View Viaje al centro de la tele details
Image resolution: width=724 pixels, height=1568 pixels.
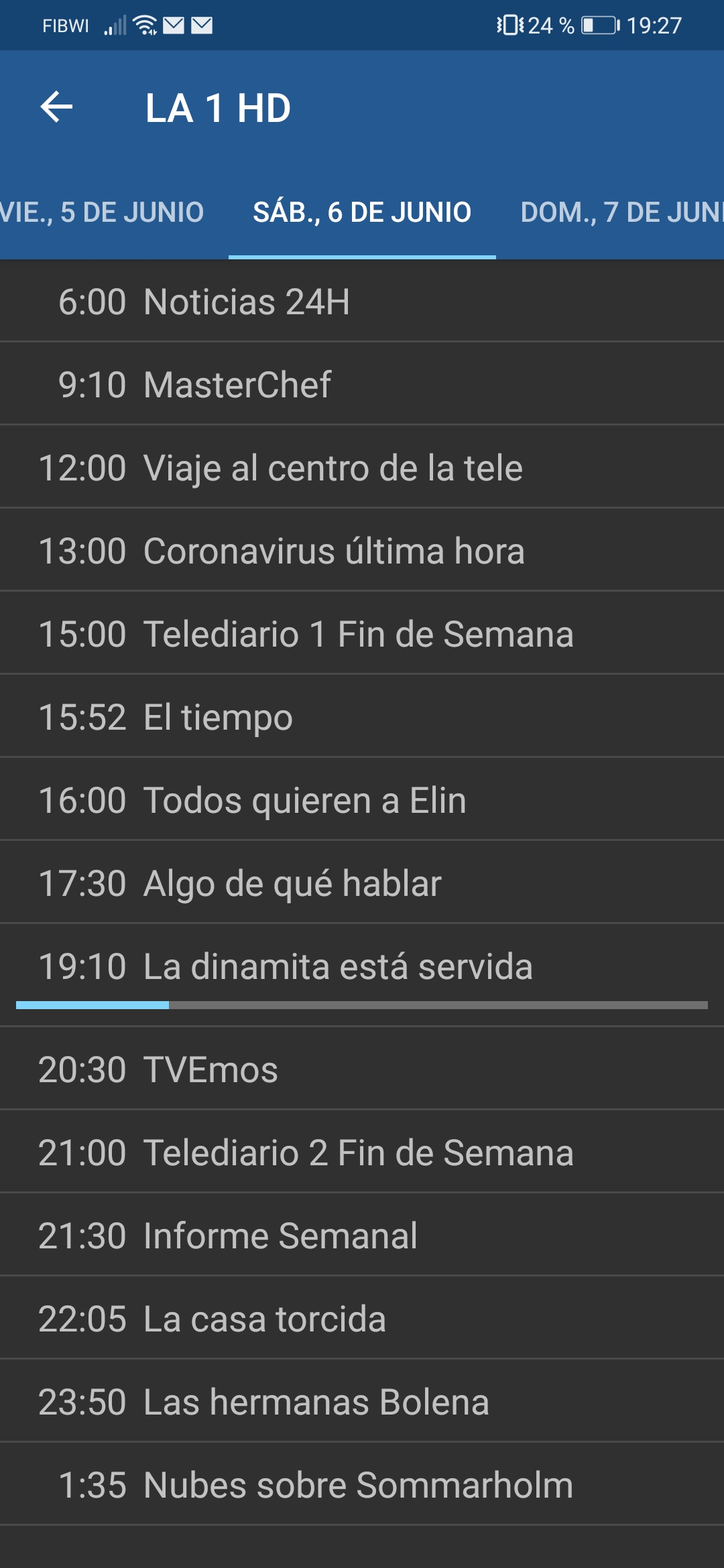coord(362,468)
